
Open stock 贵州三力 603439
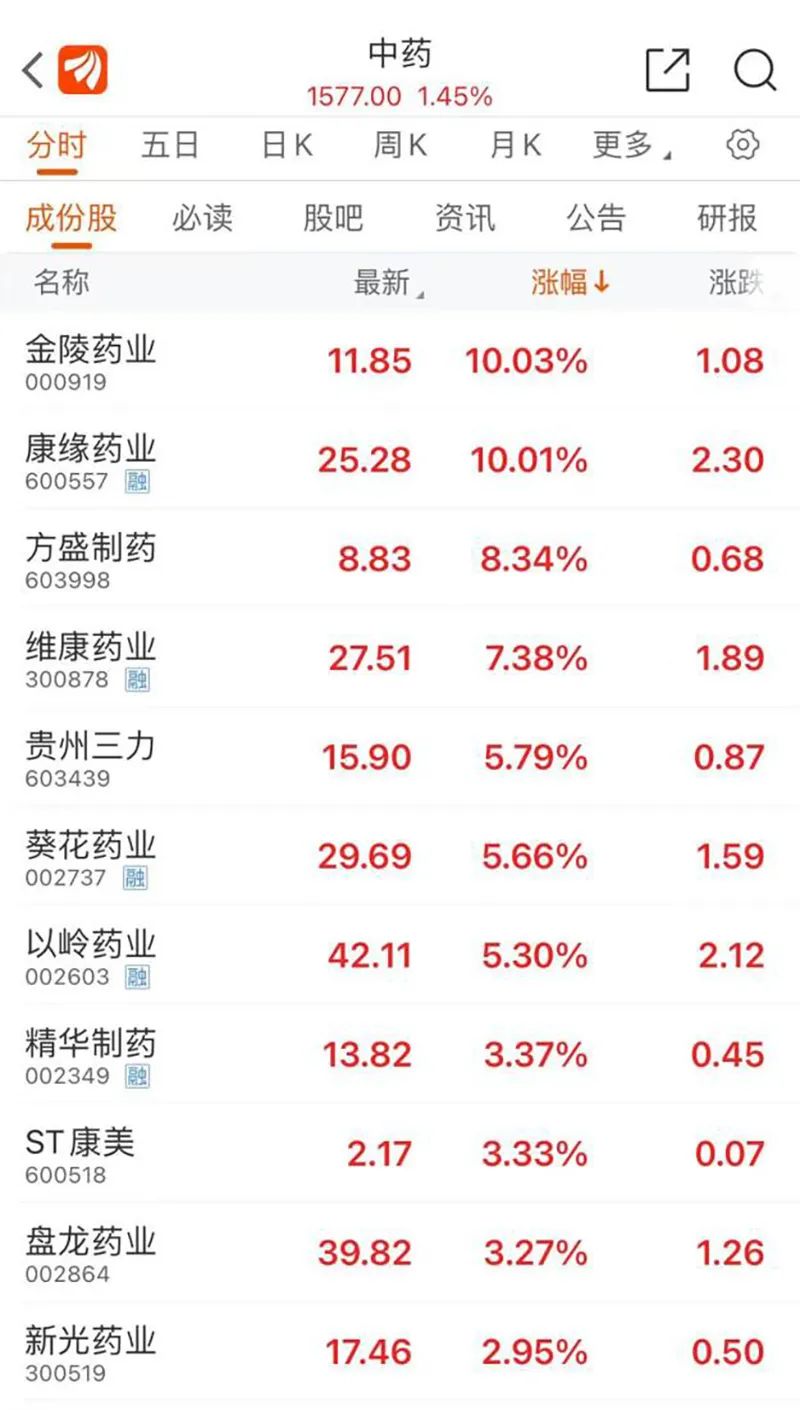pos(400,757)
